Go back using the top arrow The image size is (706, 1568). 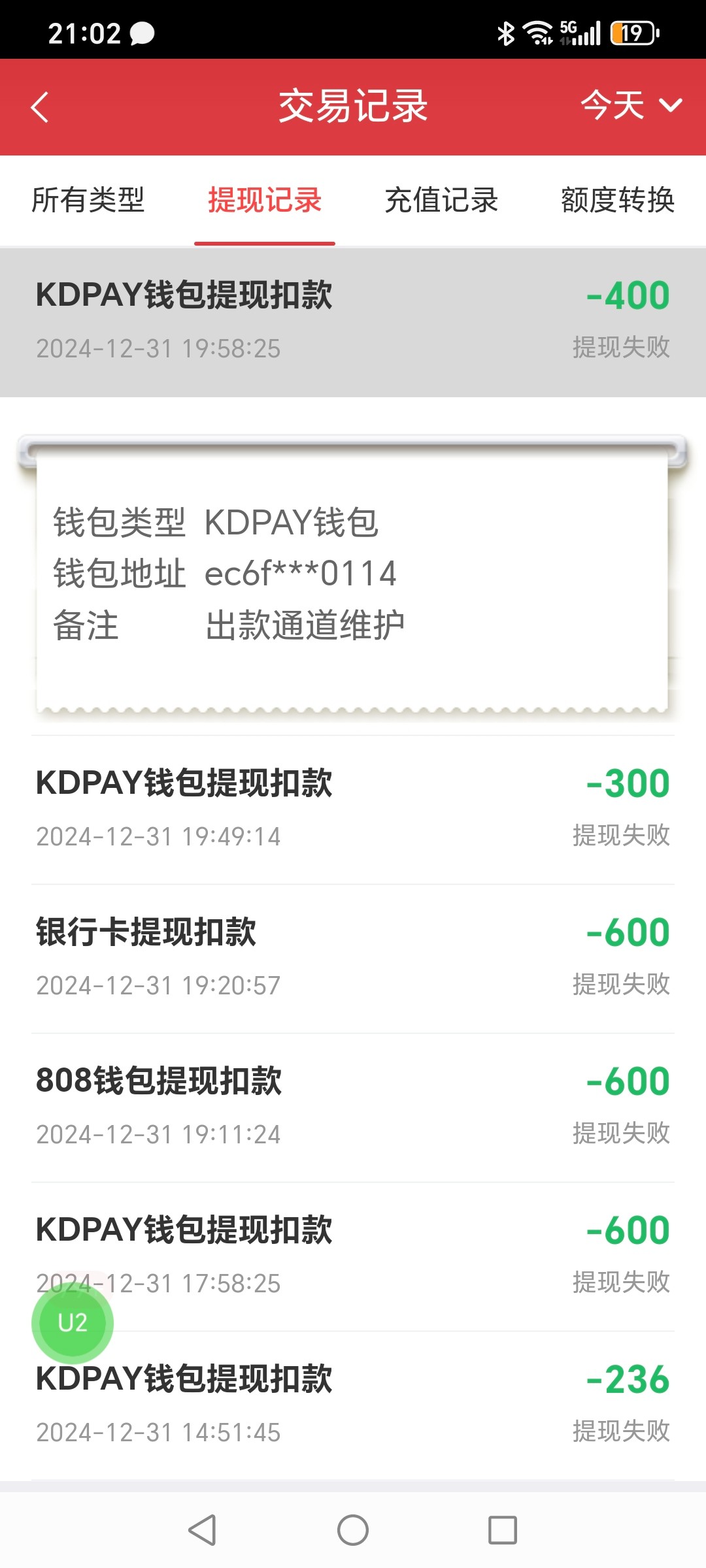(x=41, y=107)
